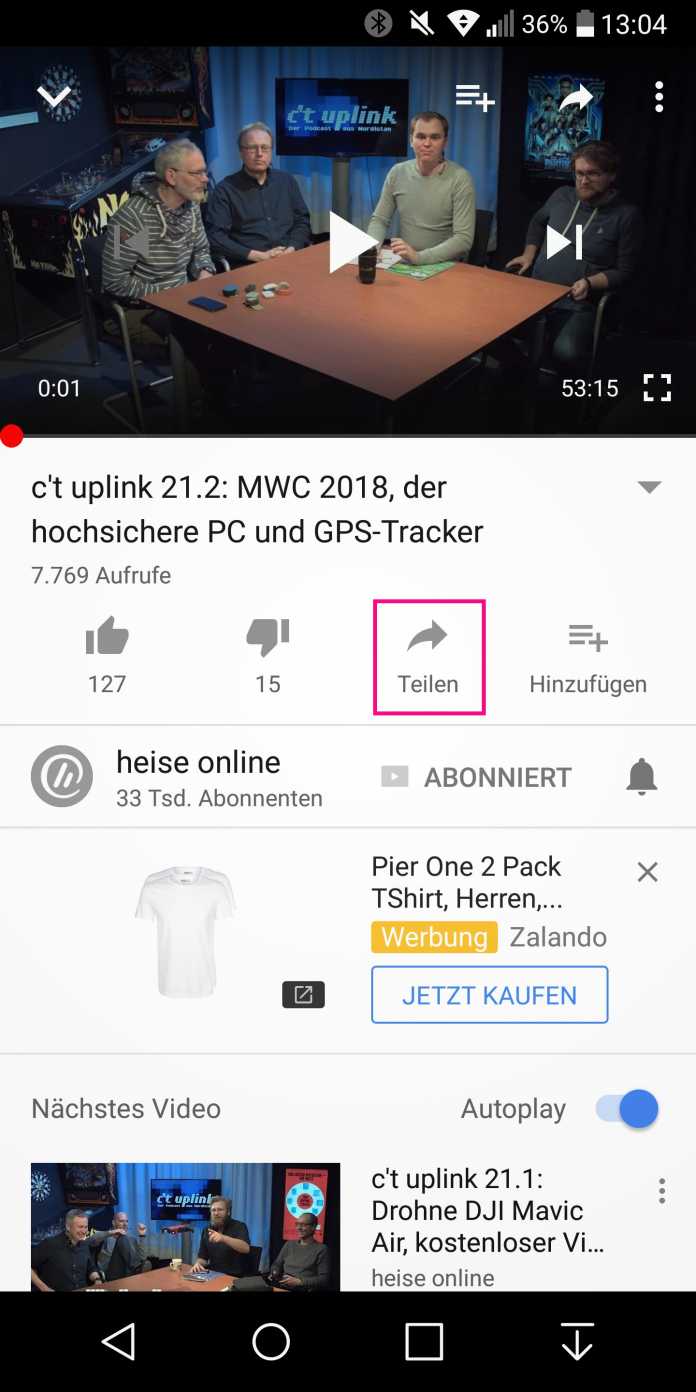Minimize the video player with the chevron
The image size is (696, 1392).
pos(54,97)
